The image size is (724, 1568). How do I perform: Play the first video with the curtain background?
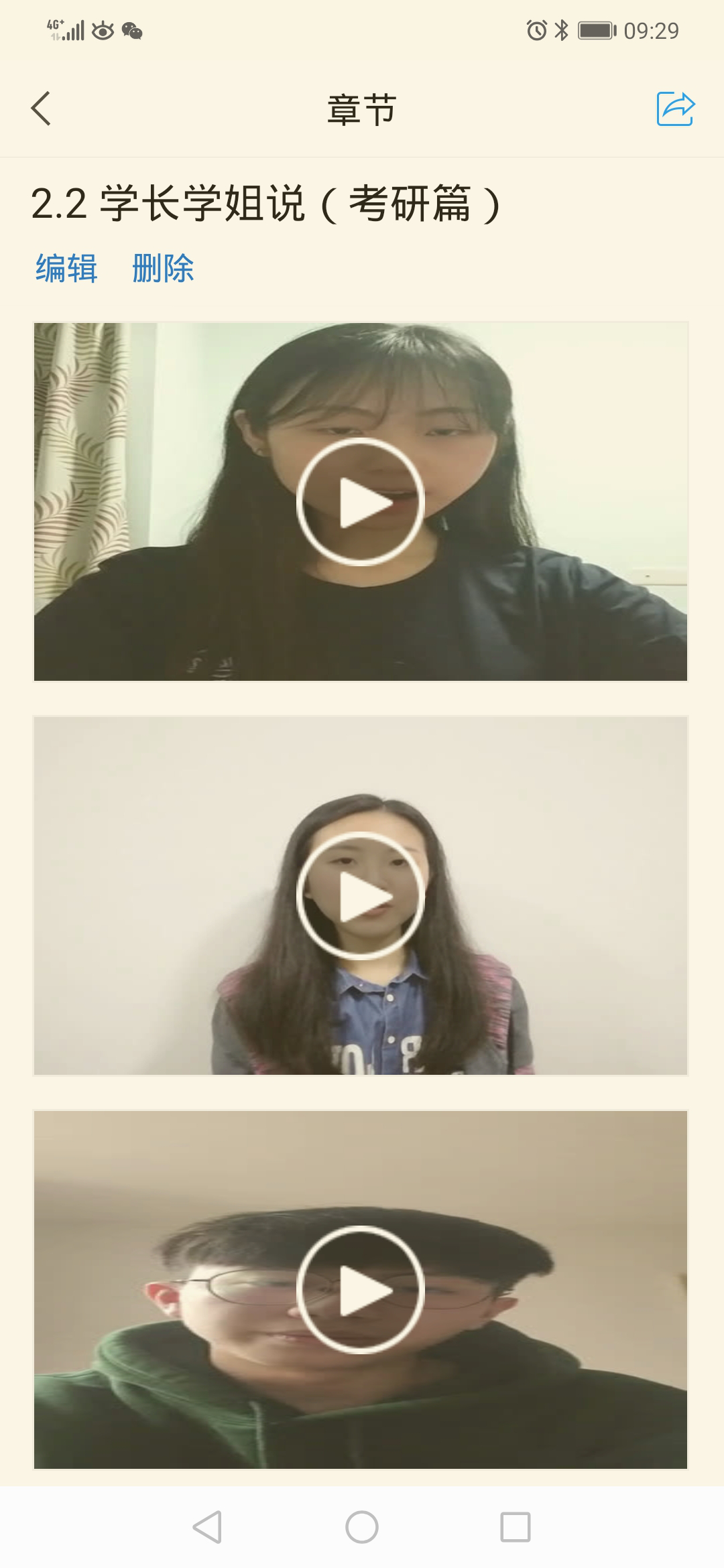361,502
